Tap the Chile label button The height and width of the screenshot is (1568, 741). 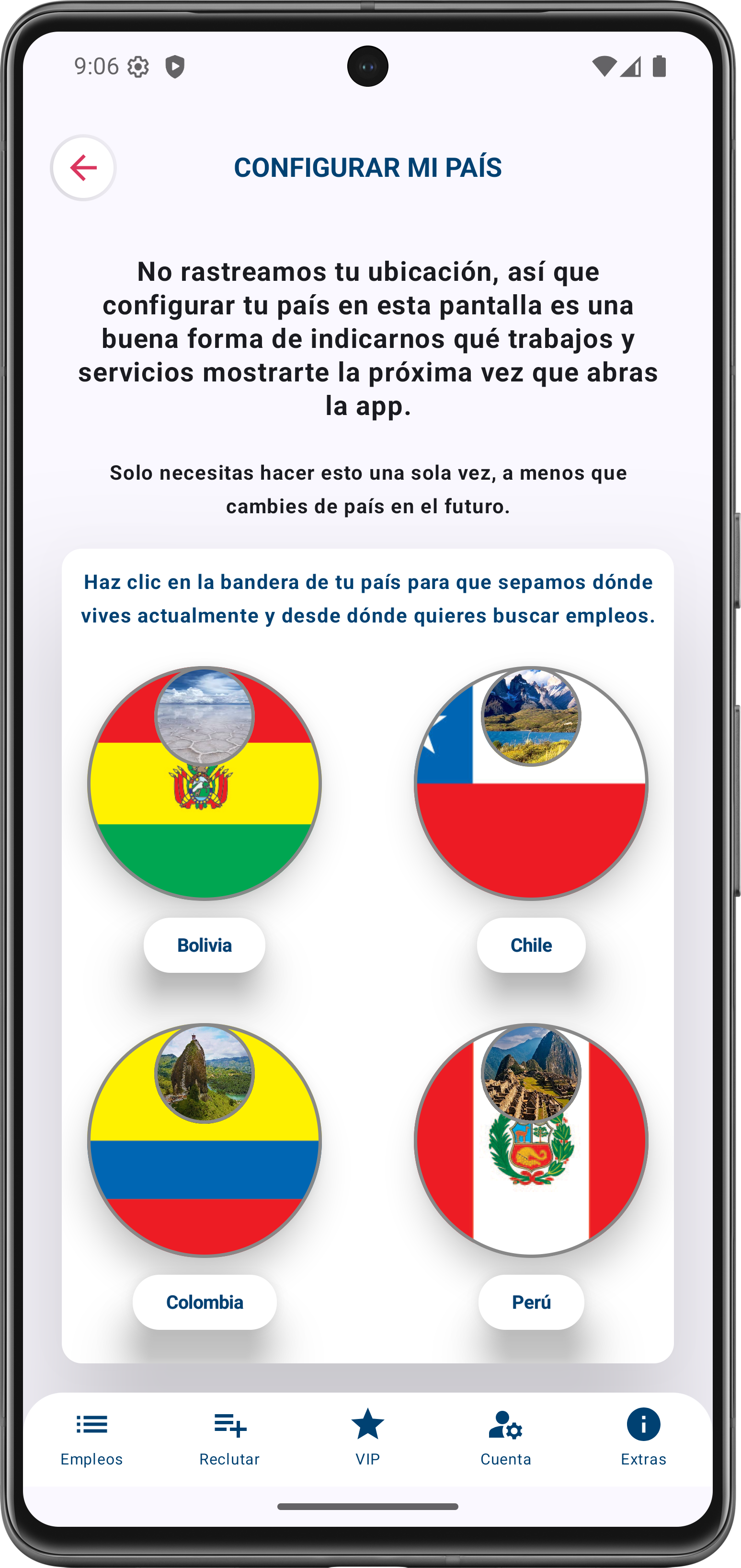[x=531, y=945]
